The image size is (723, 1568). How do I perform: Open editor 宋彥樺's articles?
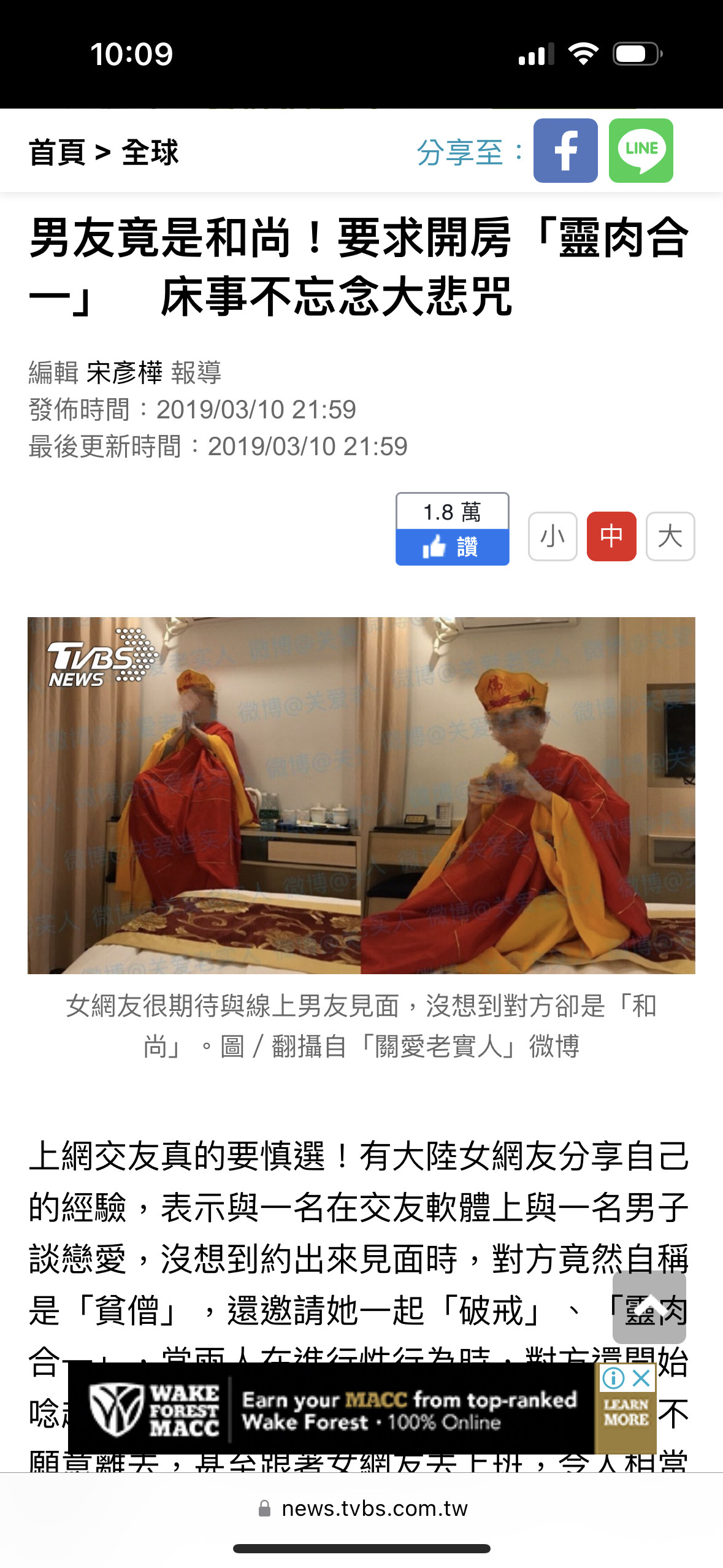(x=124, y=373)
